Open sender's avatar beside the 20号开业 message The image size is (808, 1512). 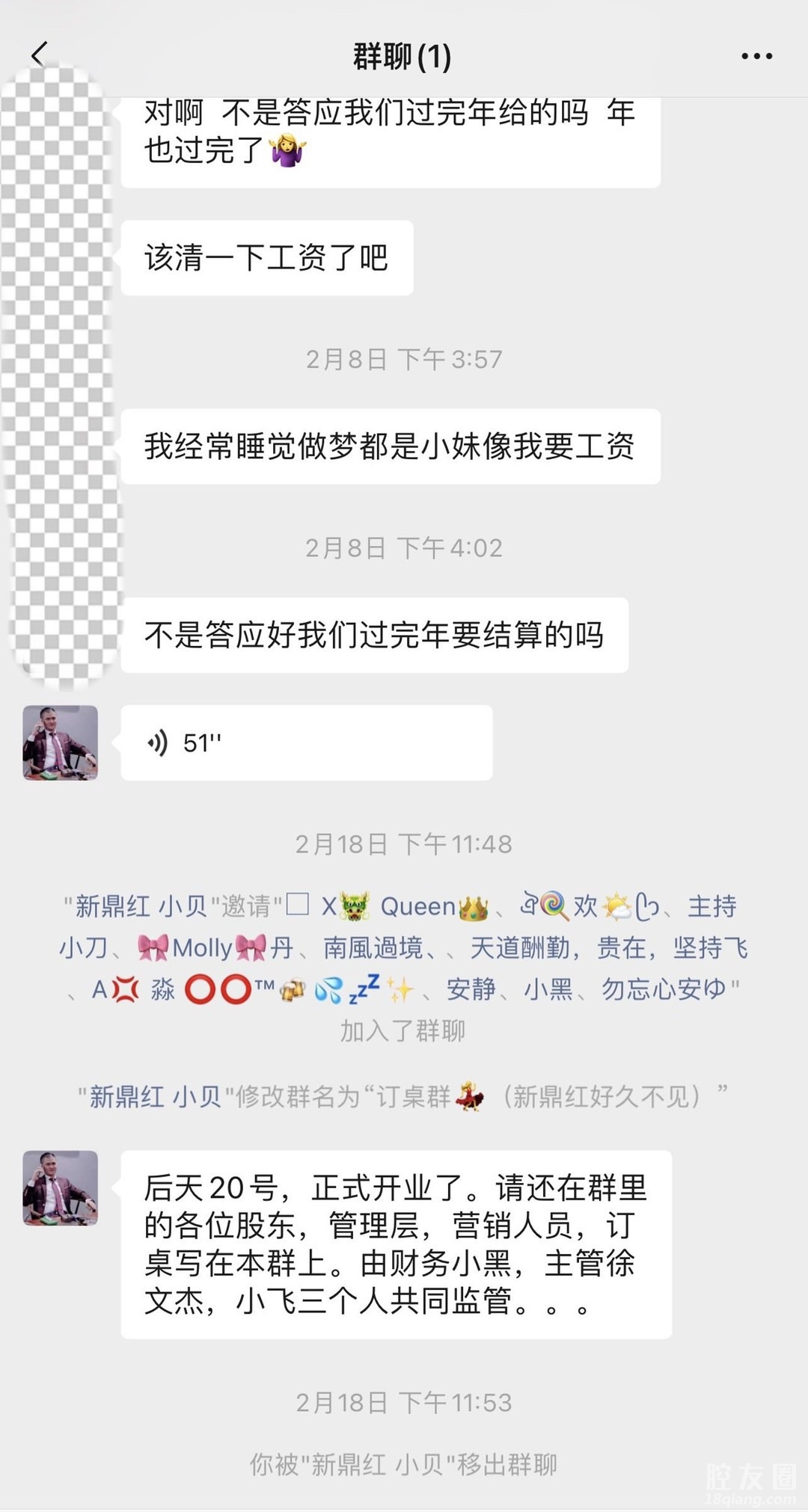[x=61, y=1187]
